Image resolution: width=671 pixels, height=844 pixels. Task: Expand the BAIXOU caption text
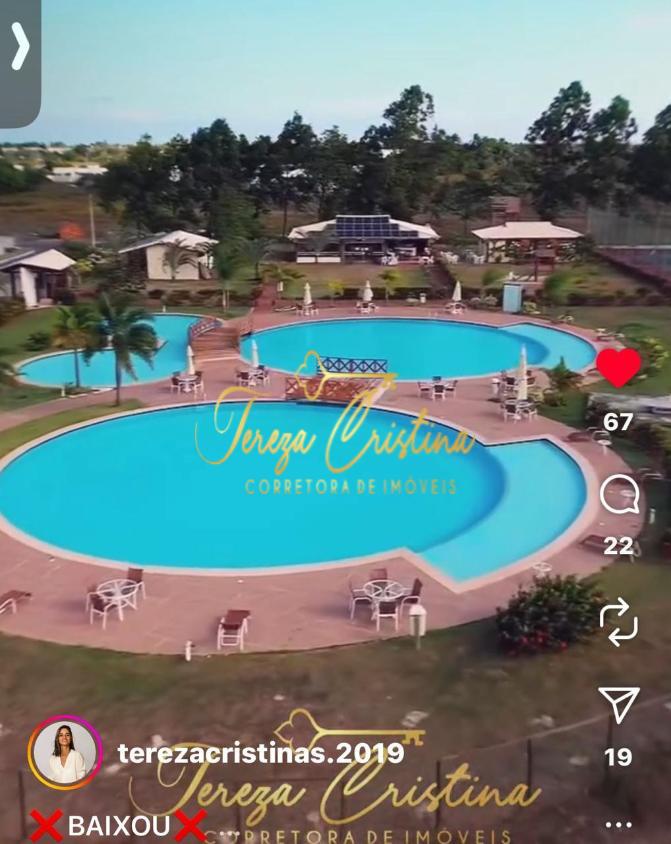(x=118, y=826)
